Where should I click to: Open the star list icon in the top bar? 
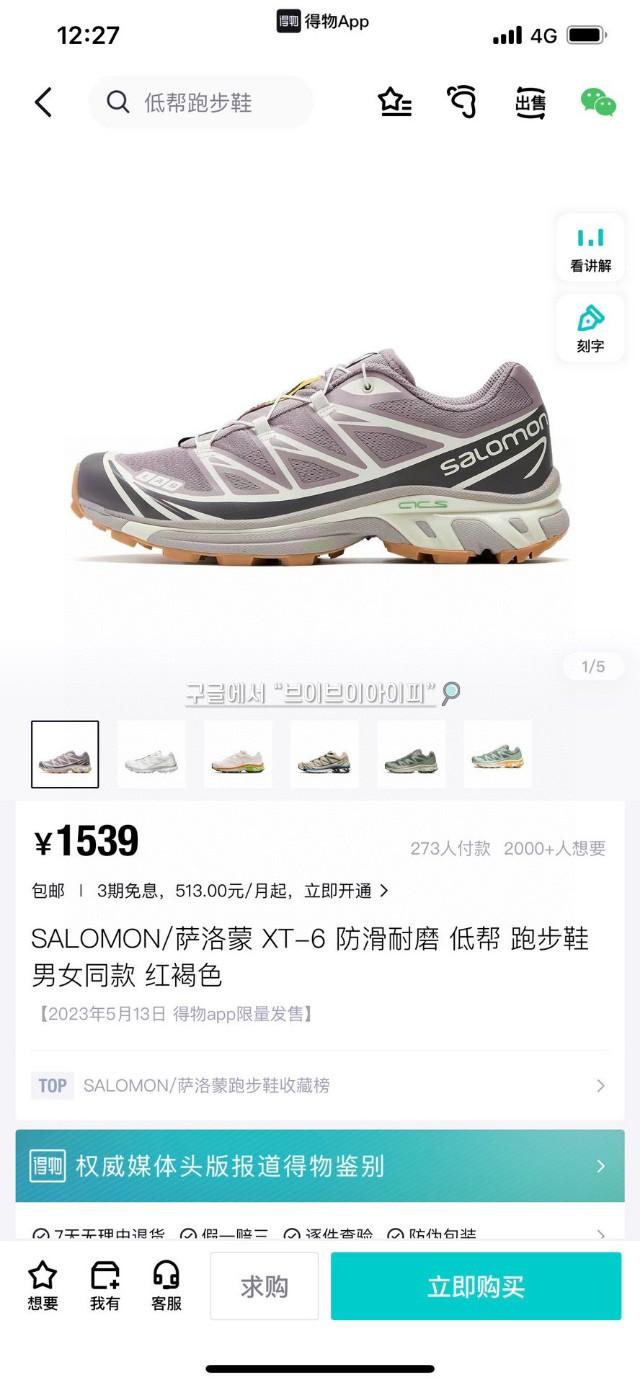[x=394, y=102]
